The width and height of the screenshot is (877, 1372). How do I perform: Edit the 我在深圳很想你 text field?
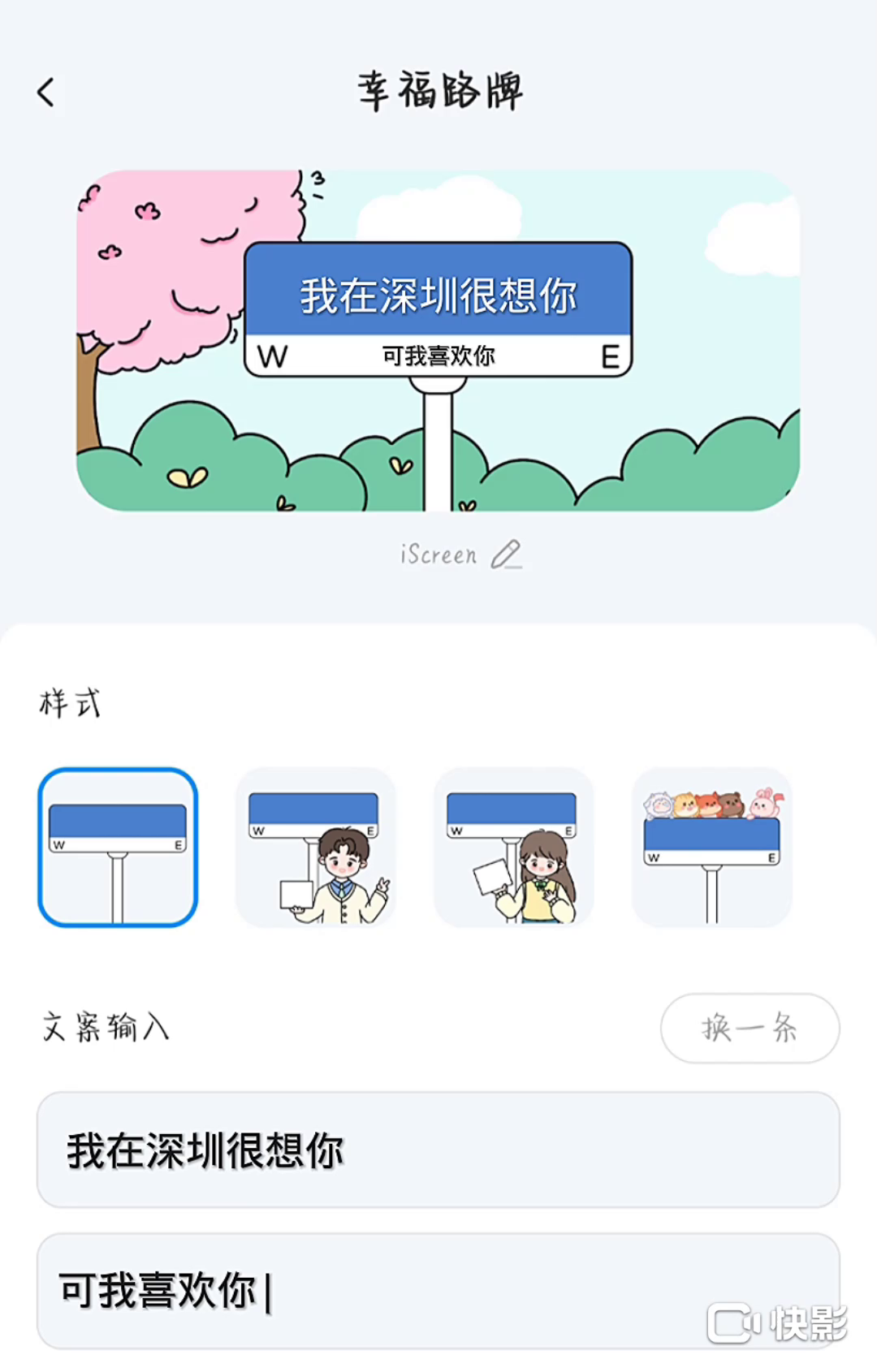coord(438,1150)
